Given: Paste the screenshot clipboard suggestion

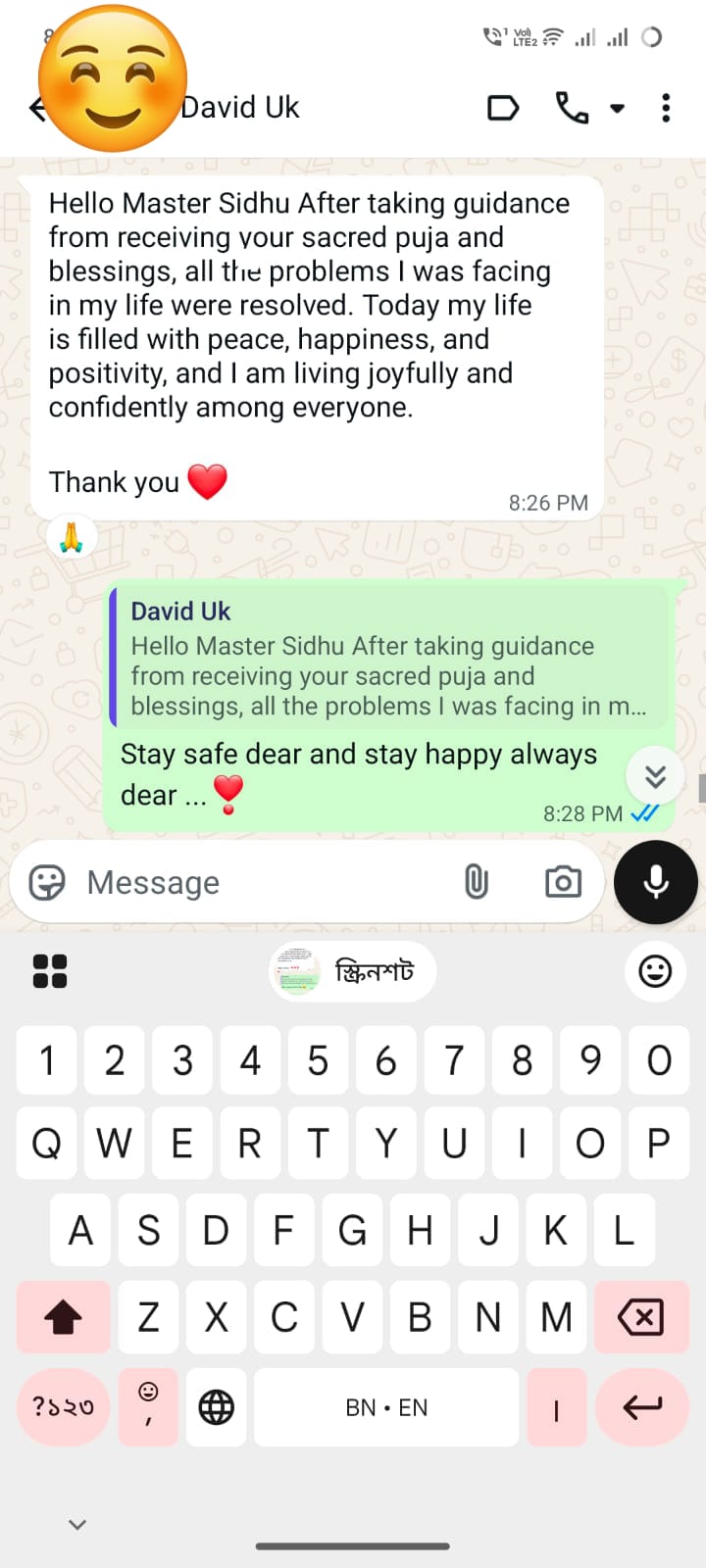Looking at the screenshot, I should tap(353, 971).
